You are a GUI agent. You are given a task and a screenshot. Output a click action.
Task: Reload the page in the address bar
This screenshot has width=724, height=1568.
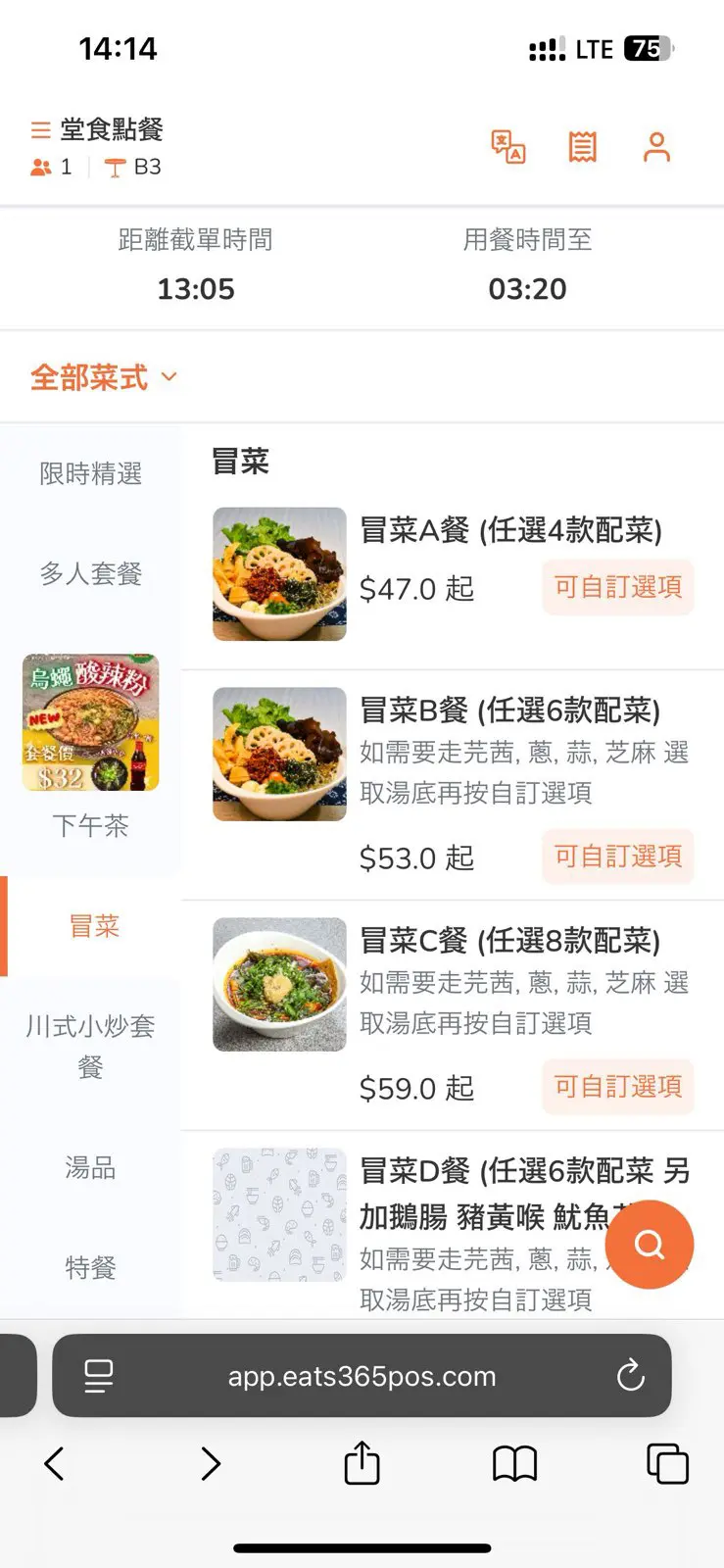(631, 1376)
